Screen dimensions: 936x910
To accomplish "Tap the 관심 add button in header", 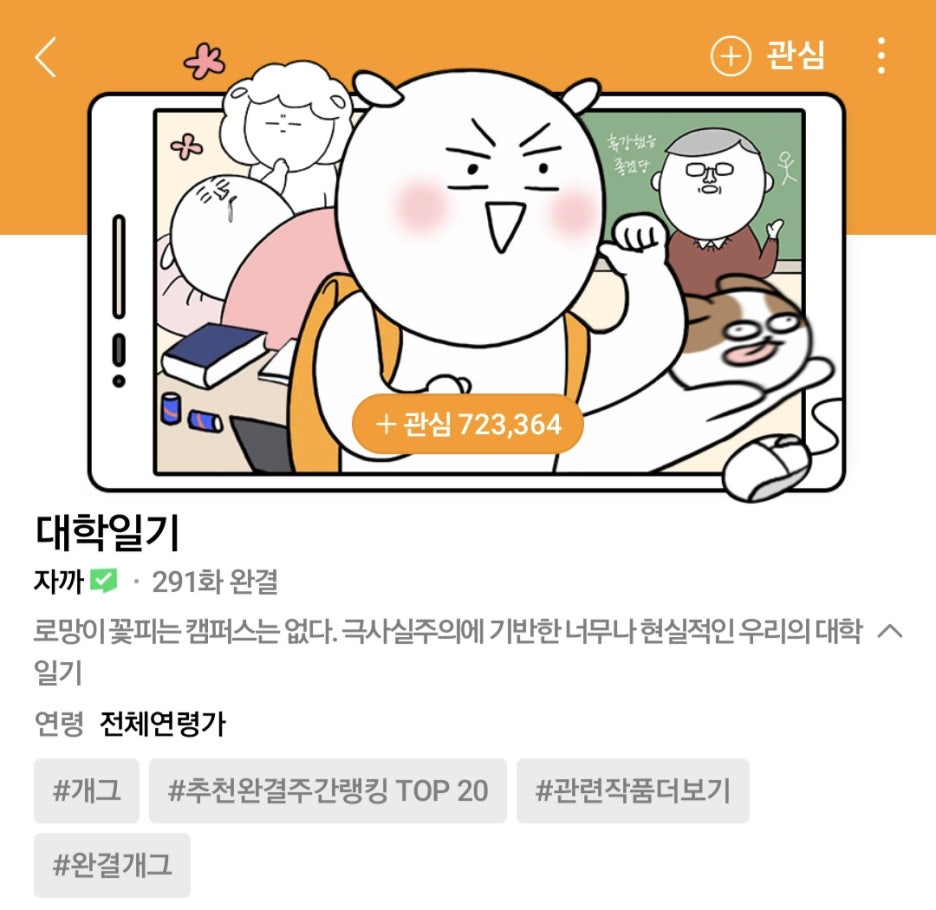I will click(768, 56).
